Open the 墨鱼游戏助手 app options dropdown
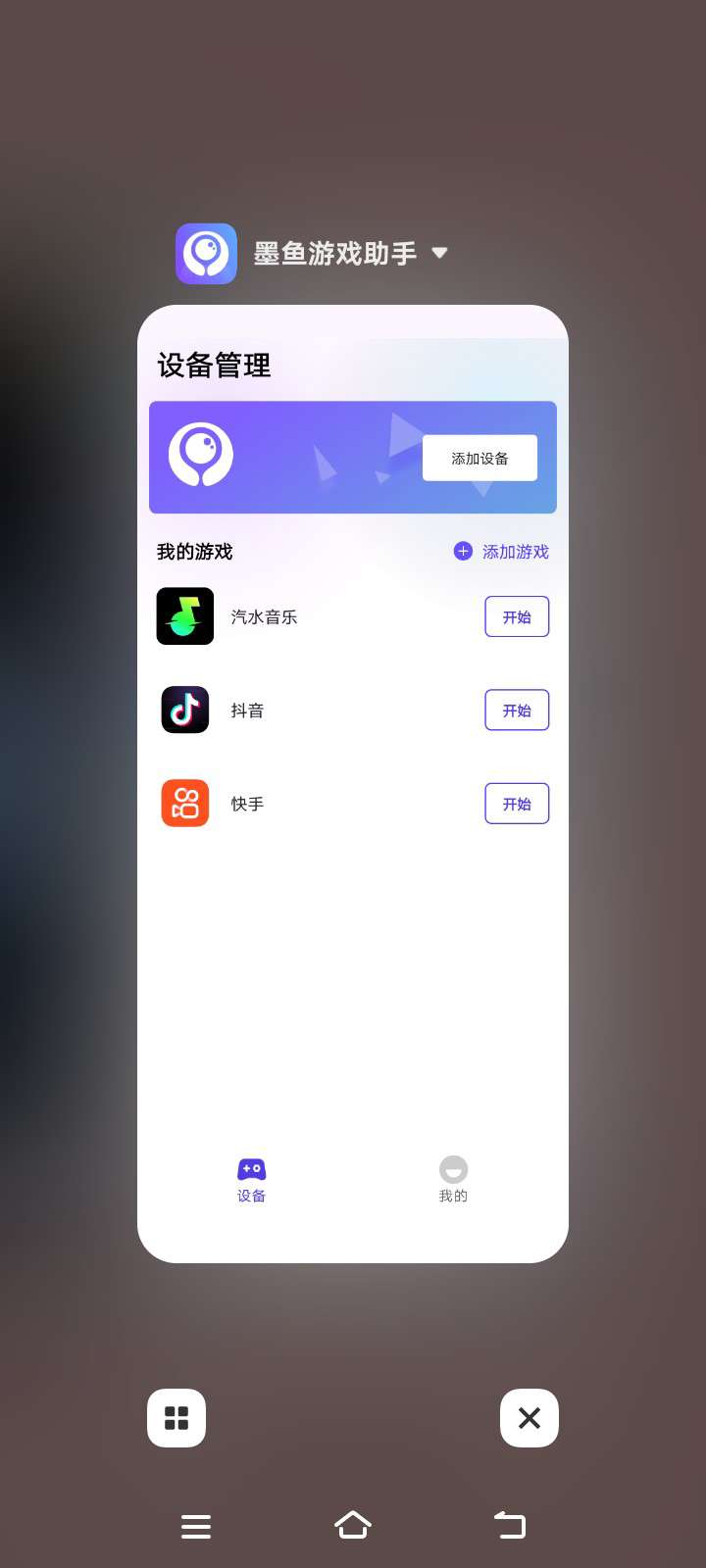 [x=439, y=253]
